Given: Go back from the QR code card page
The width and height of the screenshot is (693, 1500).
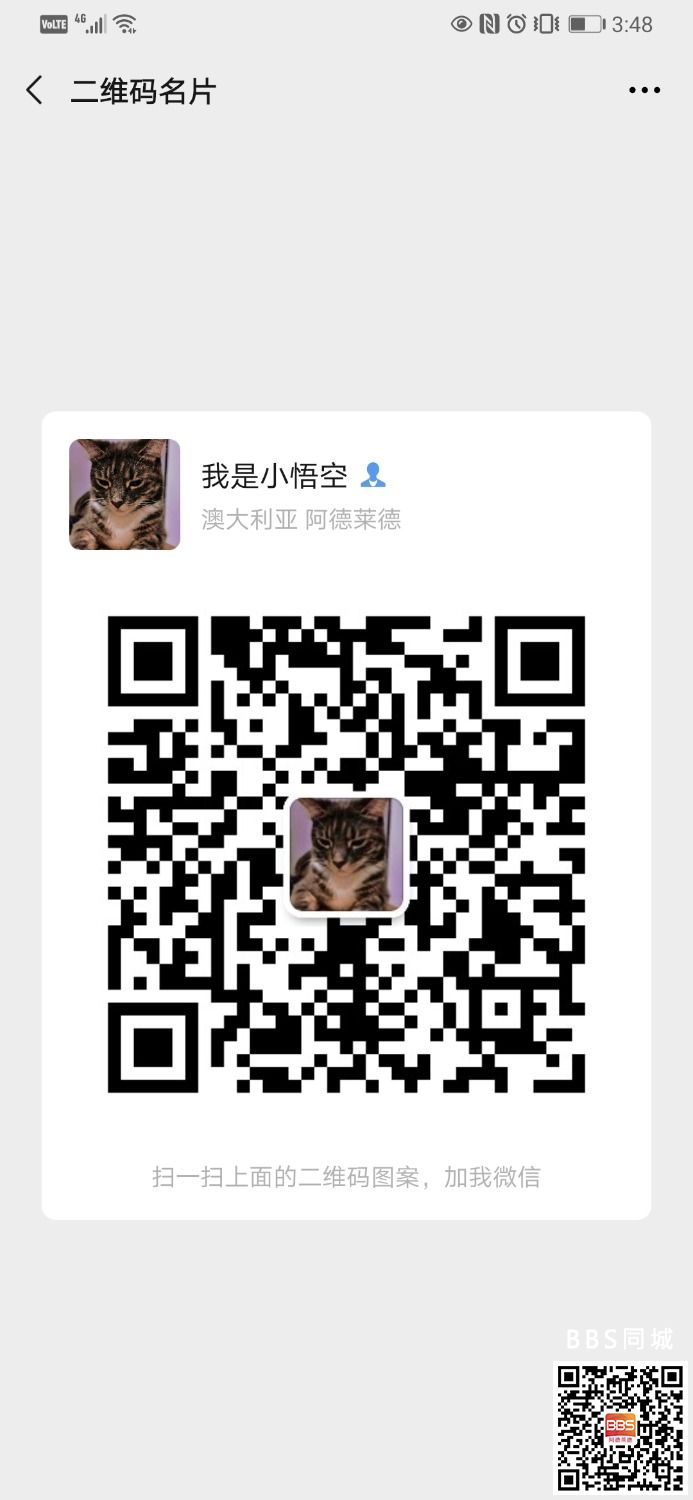Looking at the screenshot, I should coord(35,91).
